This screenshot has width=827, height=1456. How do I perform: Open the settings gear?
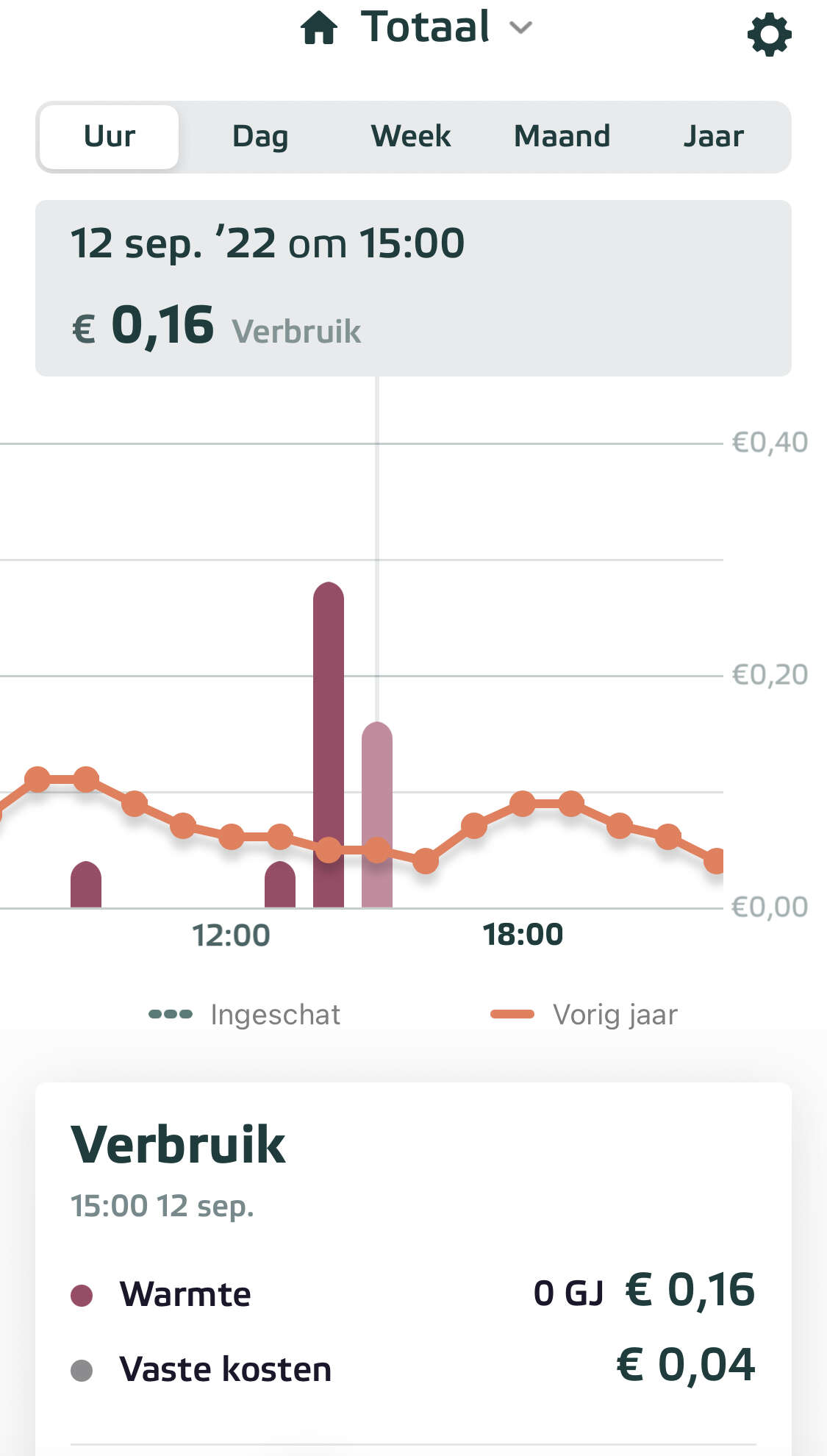tap(769, 34)
